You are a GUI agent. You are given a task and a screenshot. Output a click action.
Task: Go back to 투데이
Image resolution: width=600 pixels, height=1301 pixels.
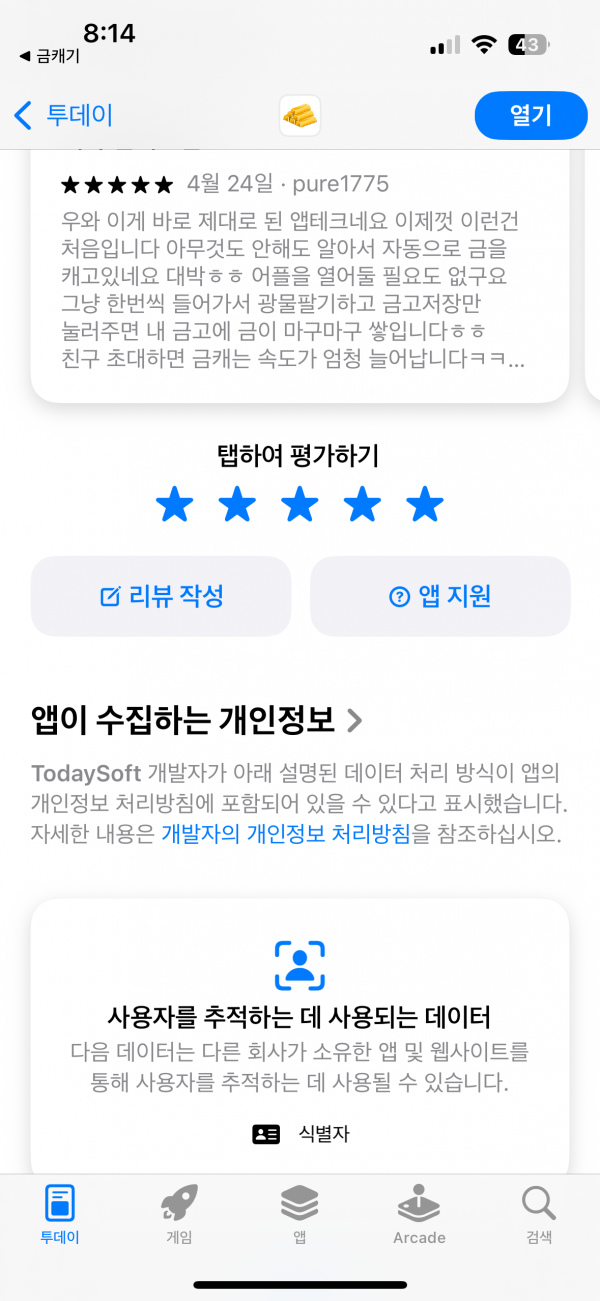[x=63, y=115]
